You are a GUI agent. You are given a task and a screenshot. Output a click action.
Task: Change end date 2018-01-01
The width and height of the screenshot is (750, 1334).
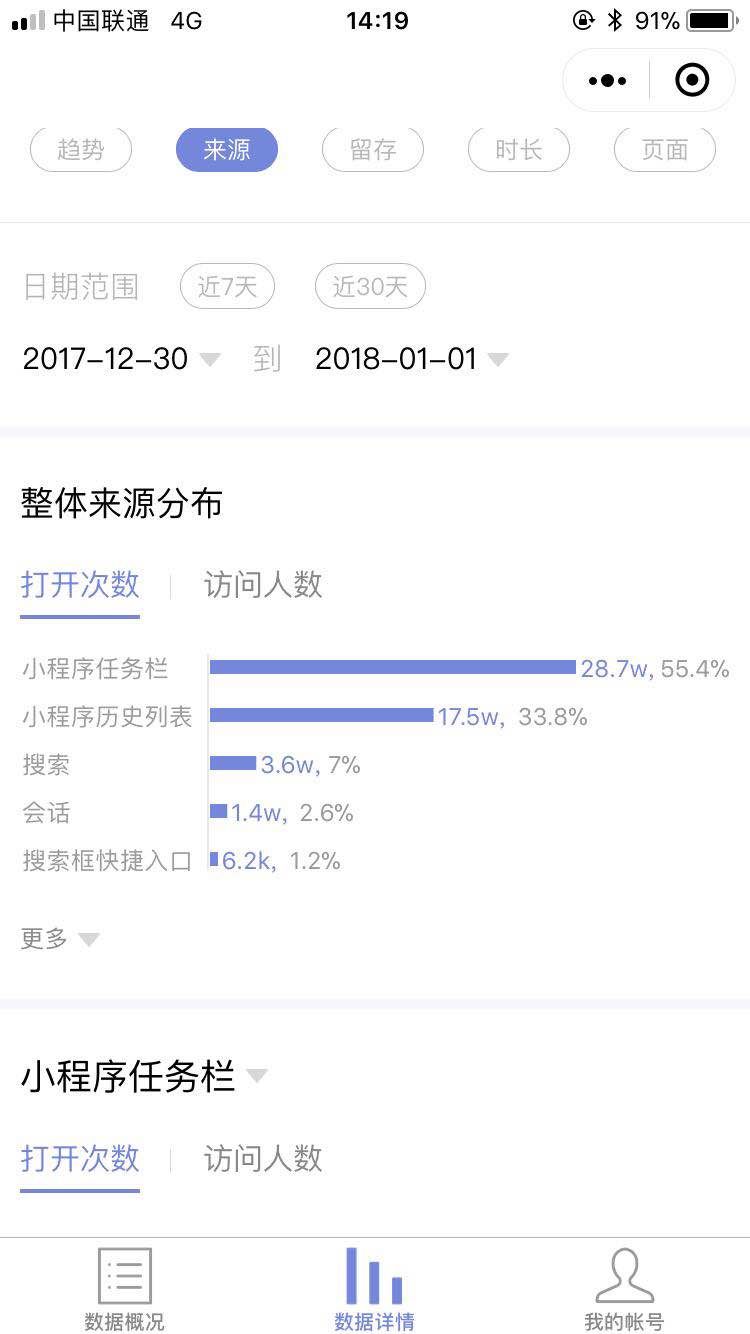[x=410, y=359]
